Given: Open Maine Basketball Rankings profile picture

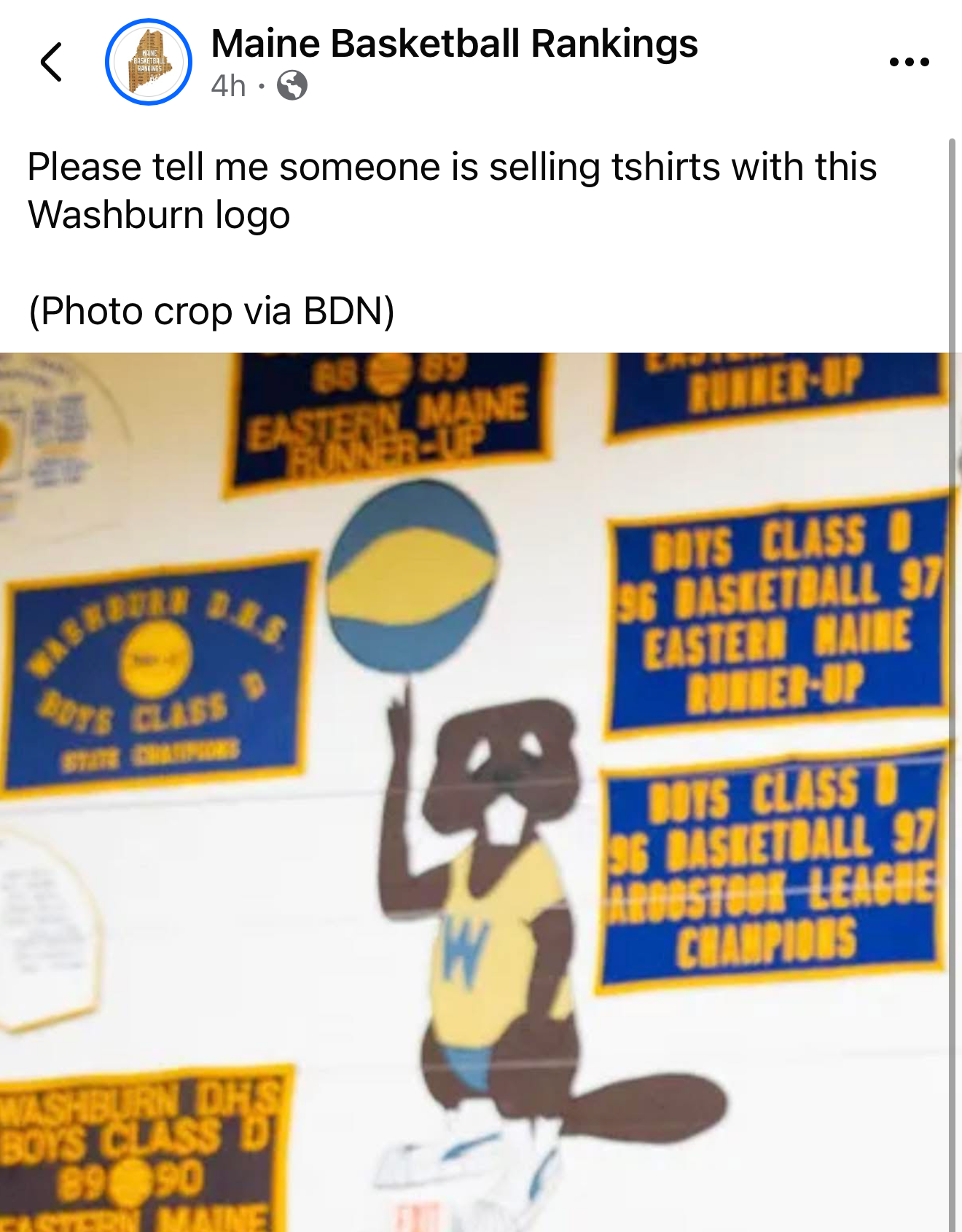Looking at the screenshot, I should tap(149, 62).
